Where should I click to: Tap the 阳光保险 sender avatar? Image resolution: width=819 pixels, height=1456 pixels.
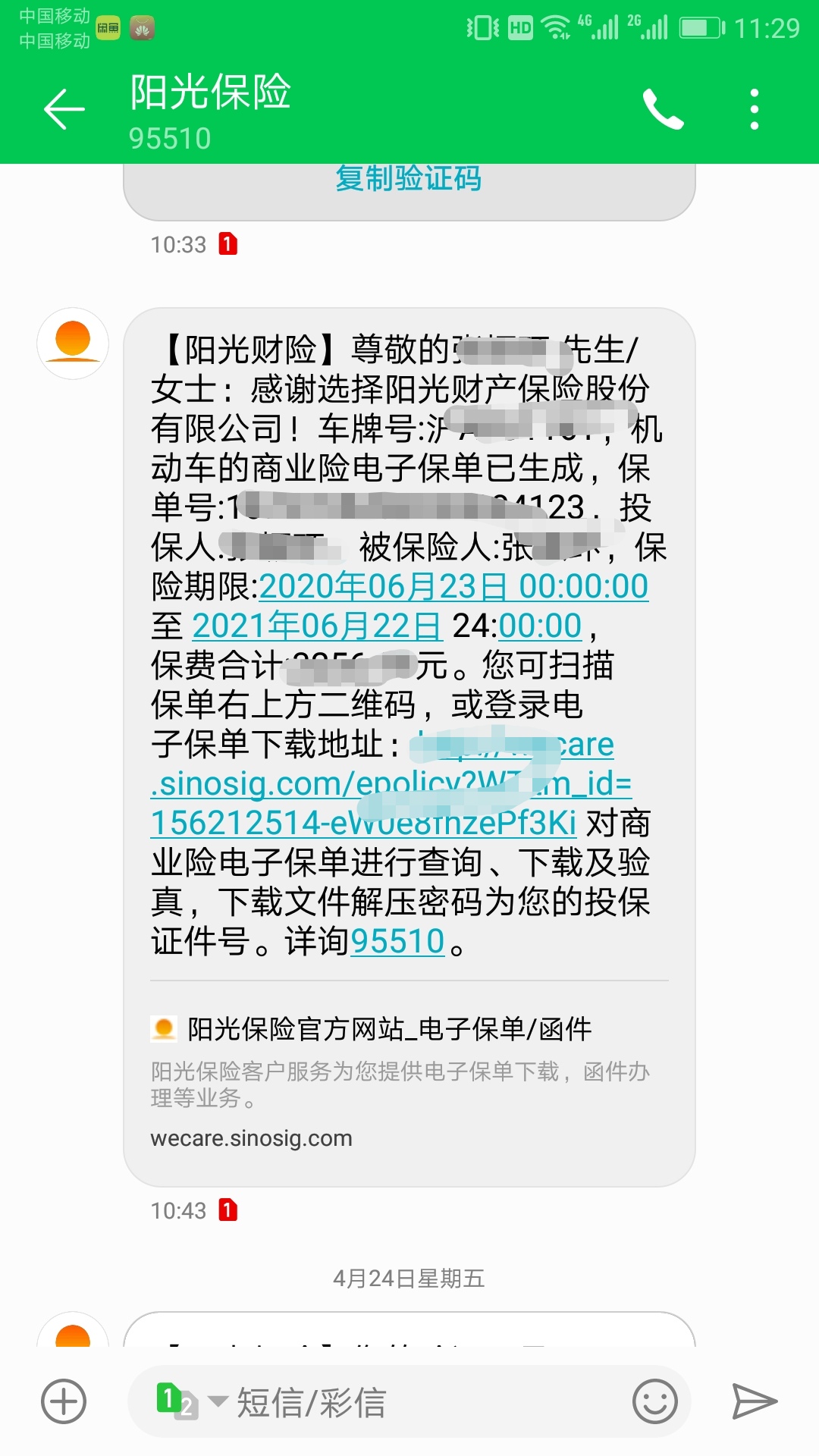pos(73,344)
